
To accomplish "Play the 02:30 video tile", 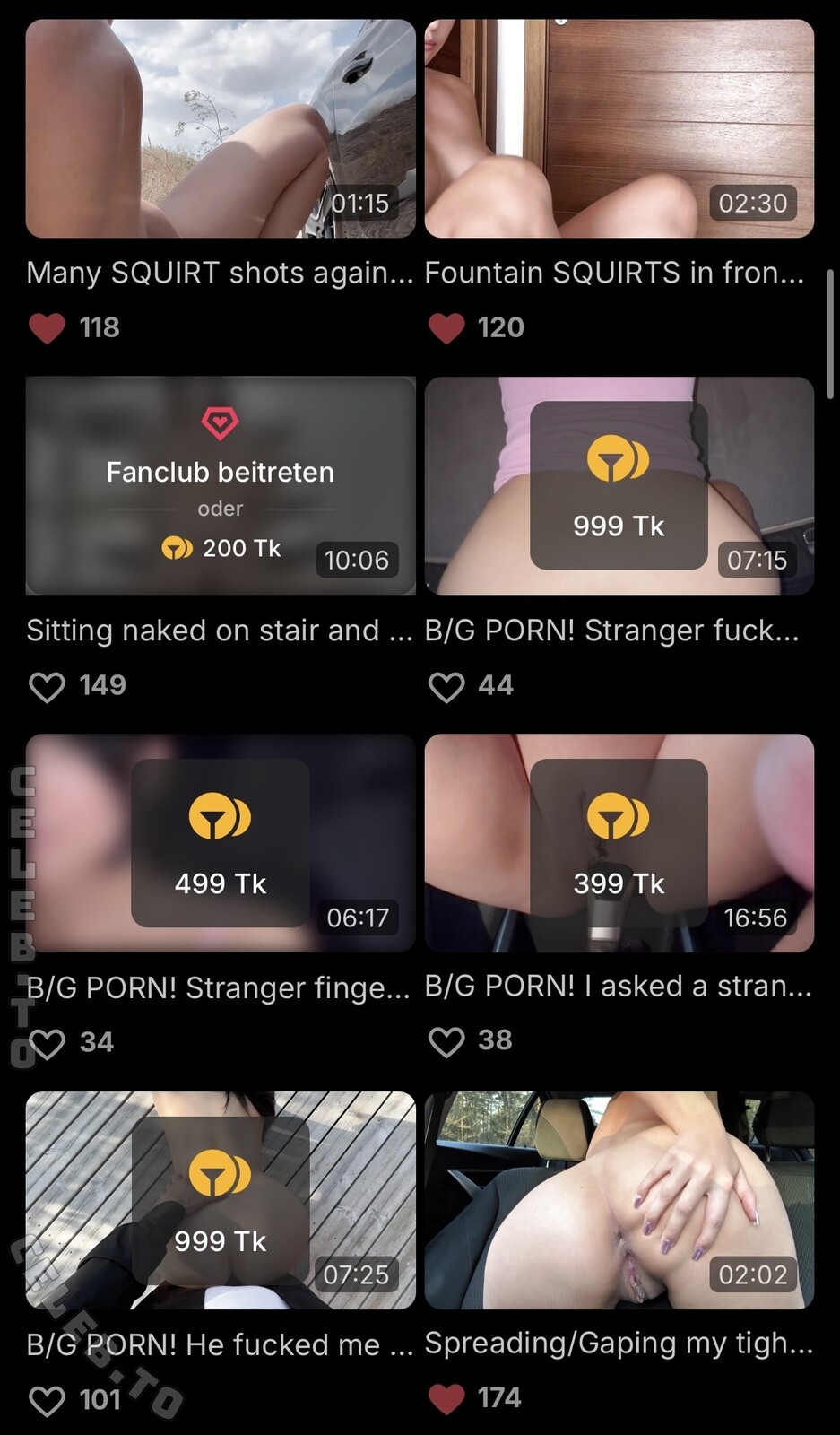I will (619, 128).
